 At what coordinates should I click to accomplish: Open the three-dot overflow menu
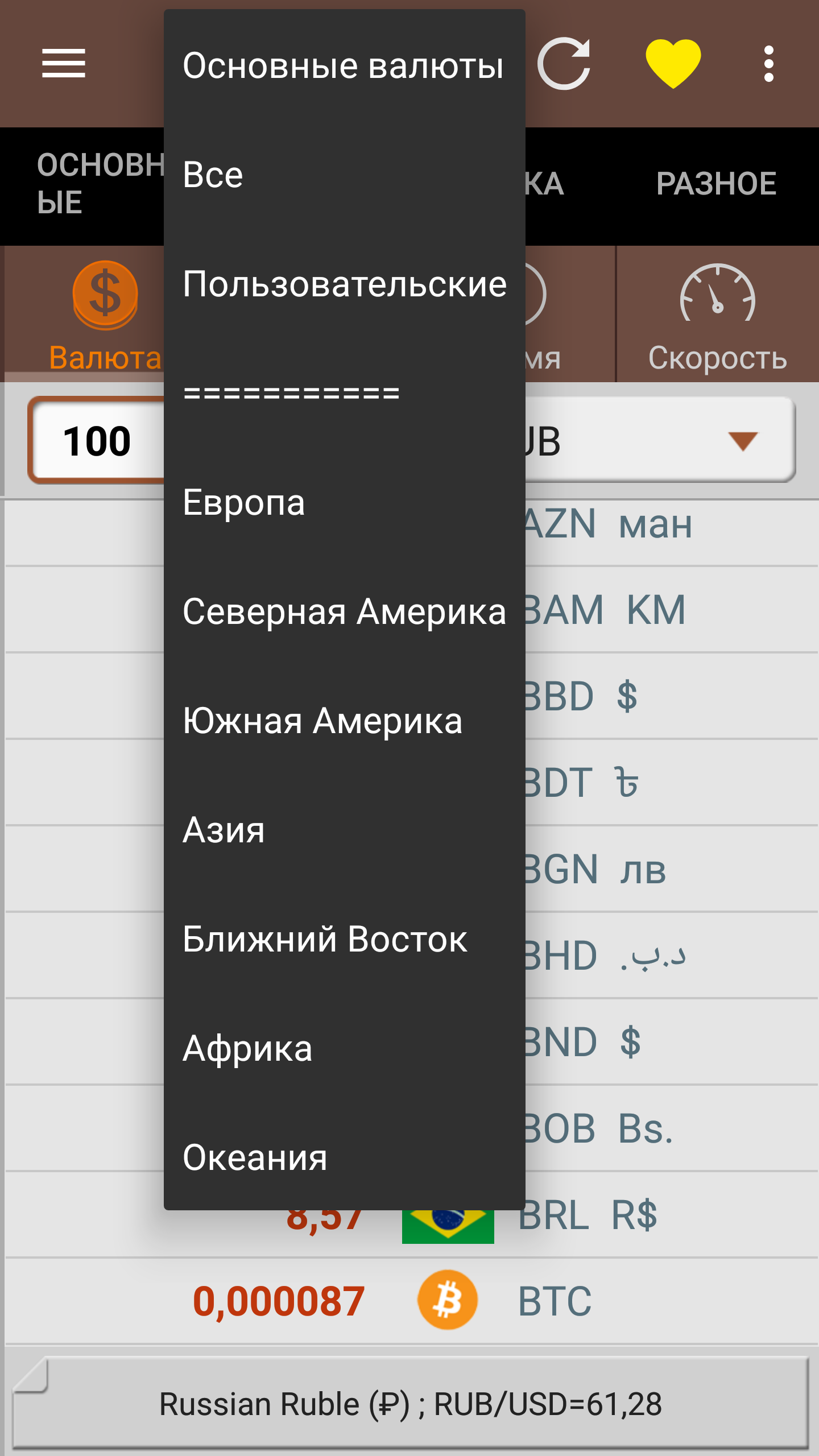point(769,64)
